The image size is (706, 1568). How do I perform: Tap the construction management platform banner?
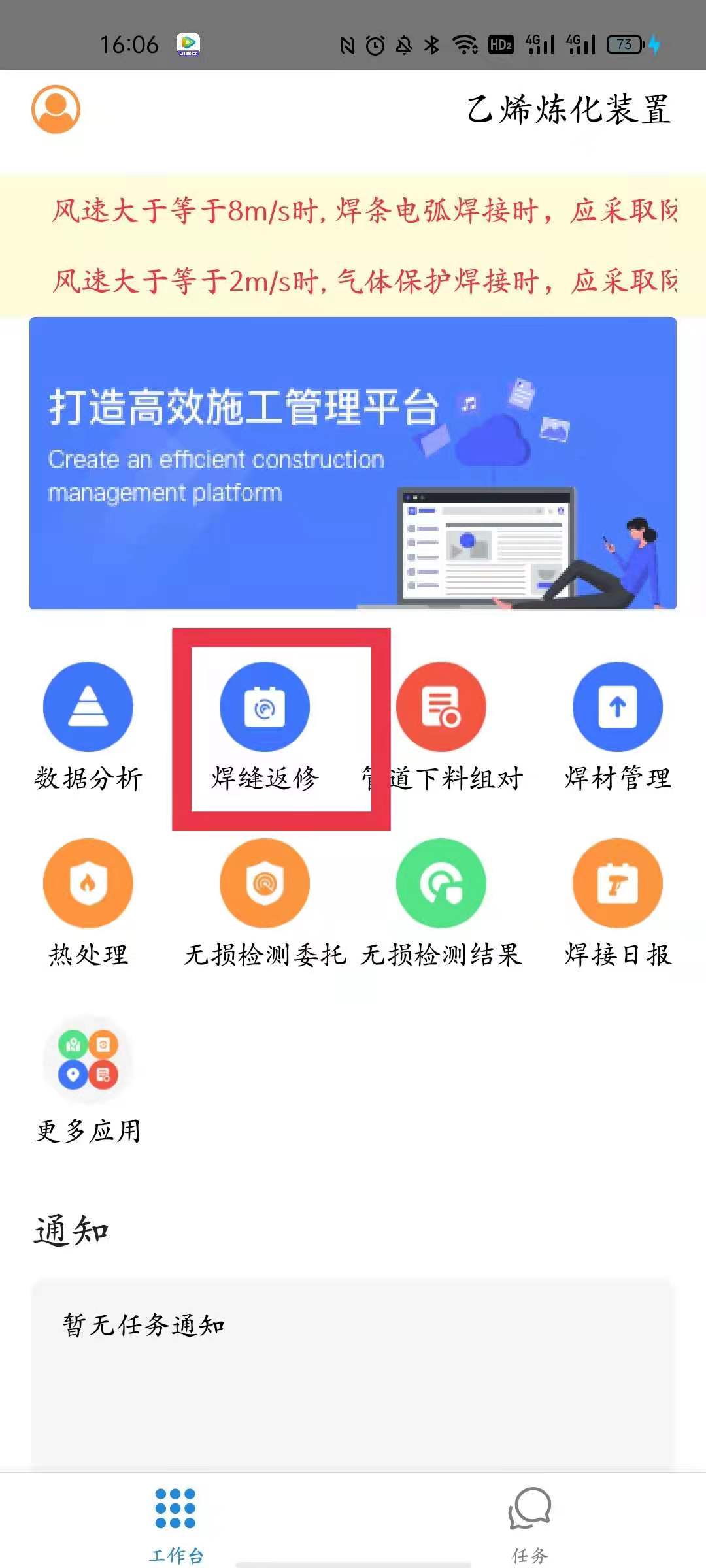coord(353,463)
